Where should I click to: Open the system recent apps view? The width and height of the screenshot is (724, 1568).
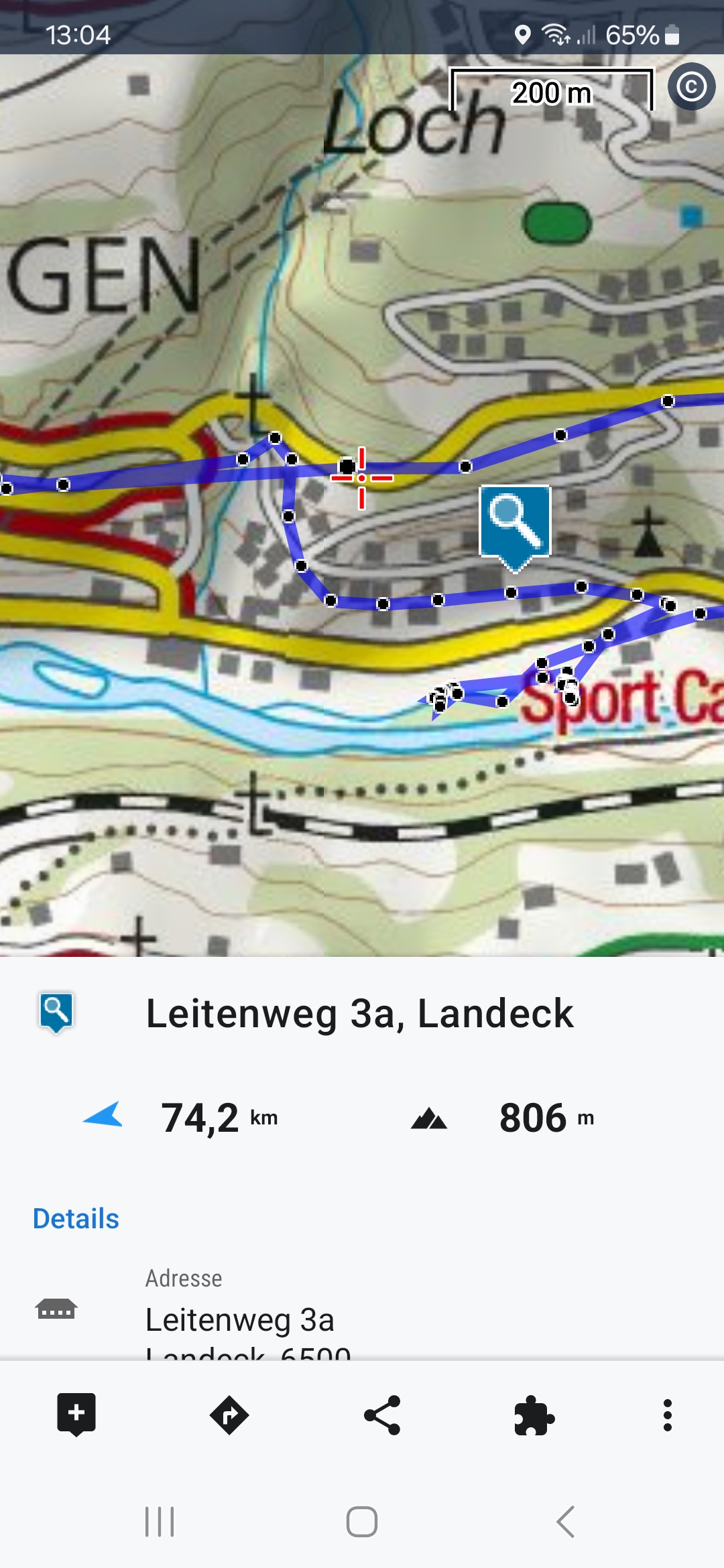pos(160,1521)
